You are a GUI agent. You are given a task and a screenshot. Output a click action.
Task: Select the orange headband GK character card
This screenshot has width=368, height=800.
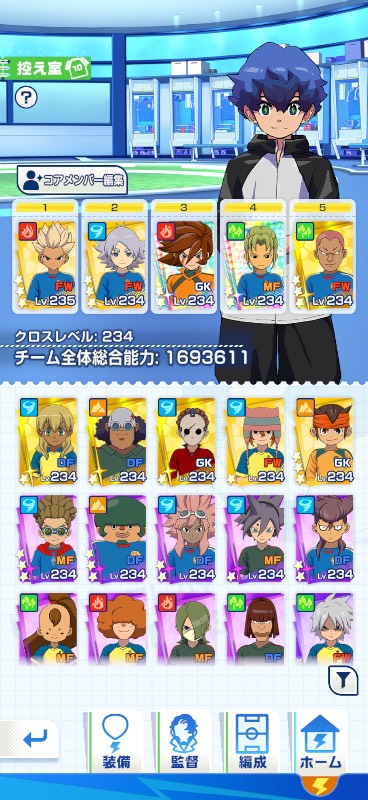pos(325,441)
